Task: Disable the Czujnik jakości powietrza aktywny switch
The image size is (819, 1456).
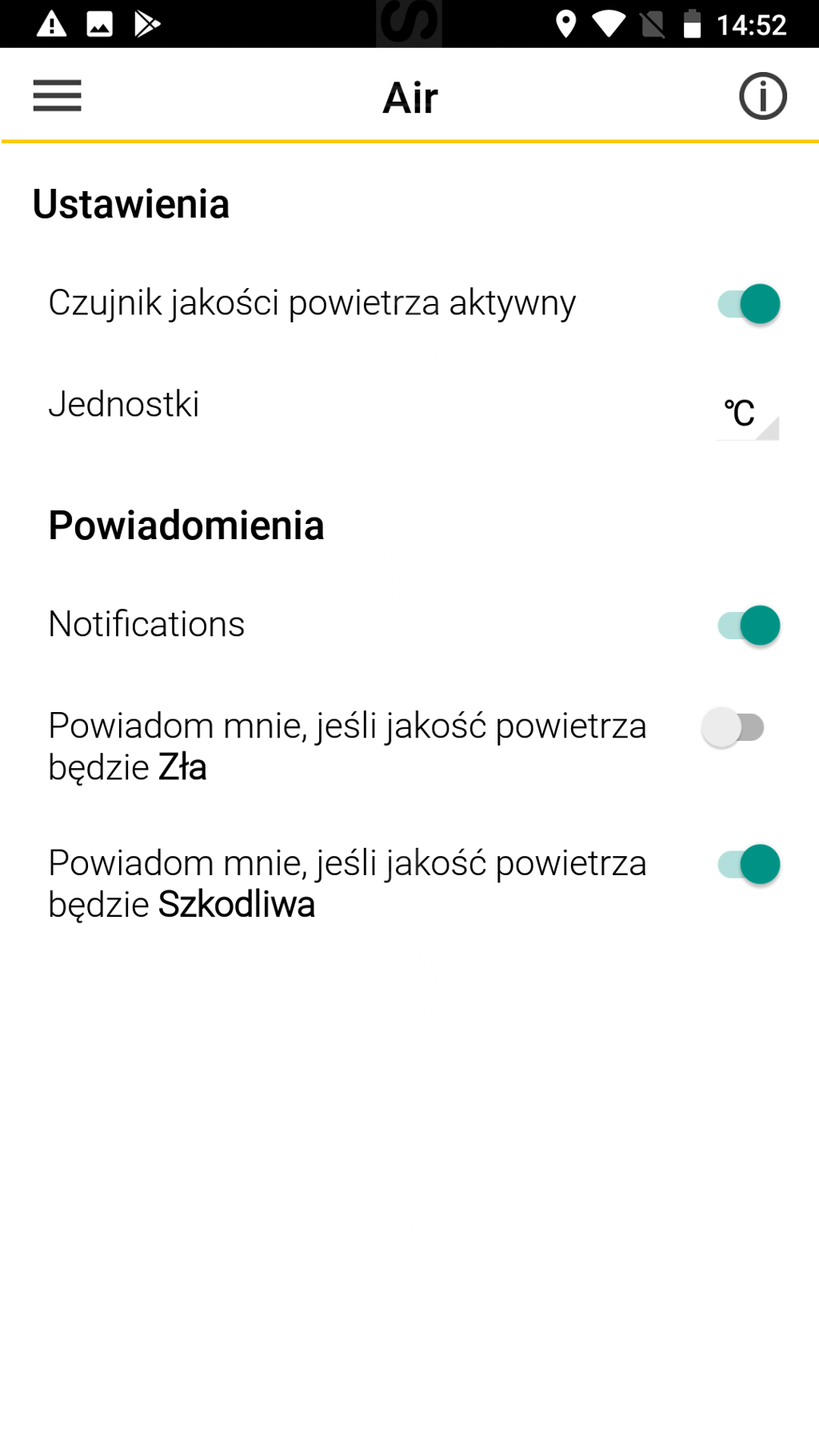Action: [748, 304]
